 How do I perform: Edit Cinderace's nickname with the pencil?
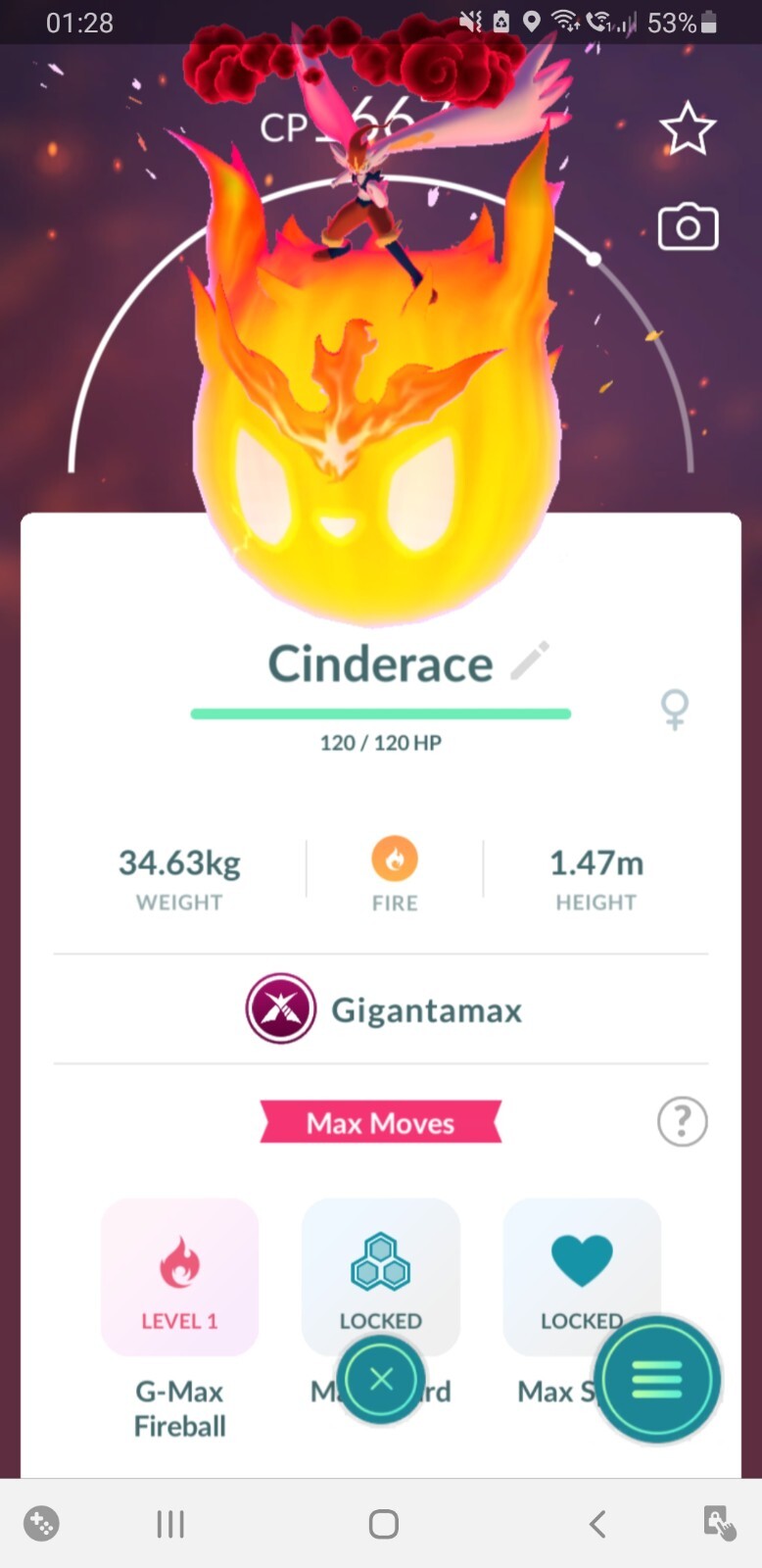tap(530, 661)
